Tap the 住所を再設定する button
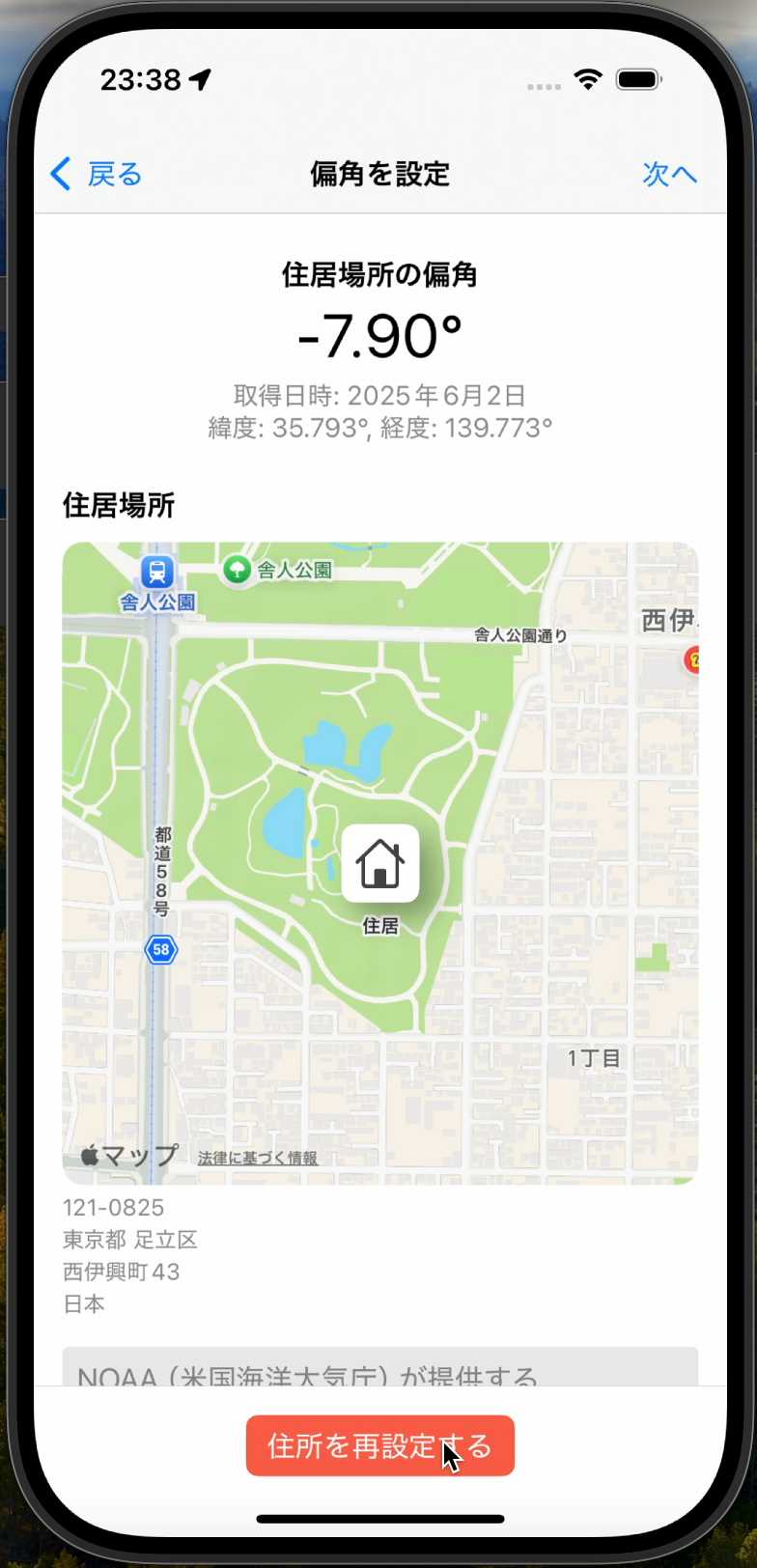This screenshot has width=757, height=1568. tap(379, 1445)
